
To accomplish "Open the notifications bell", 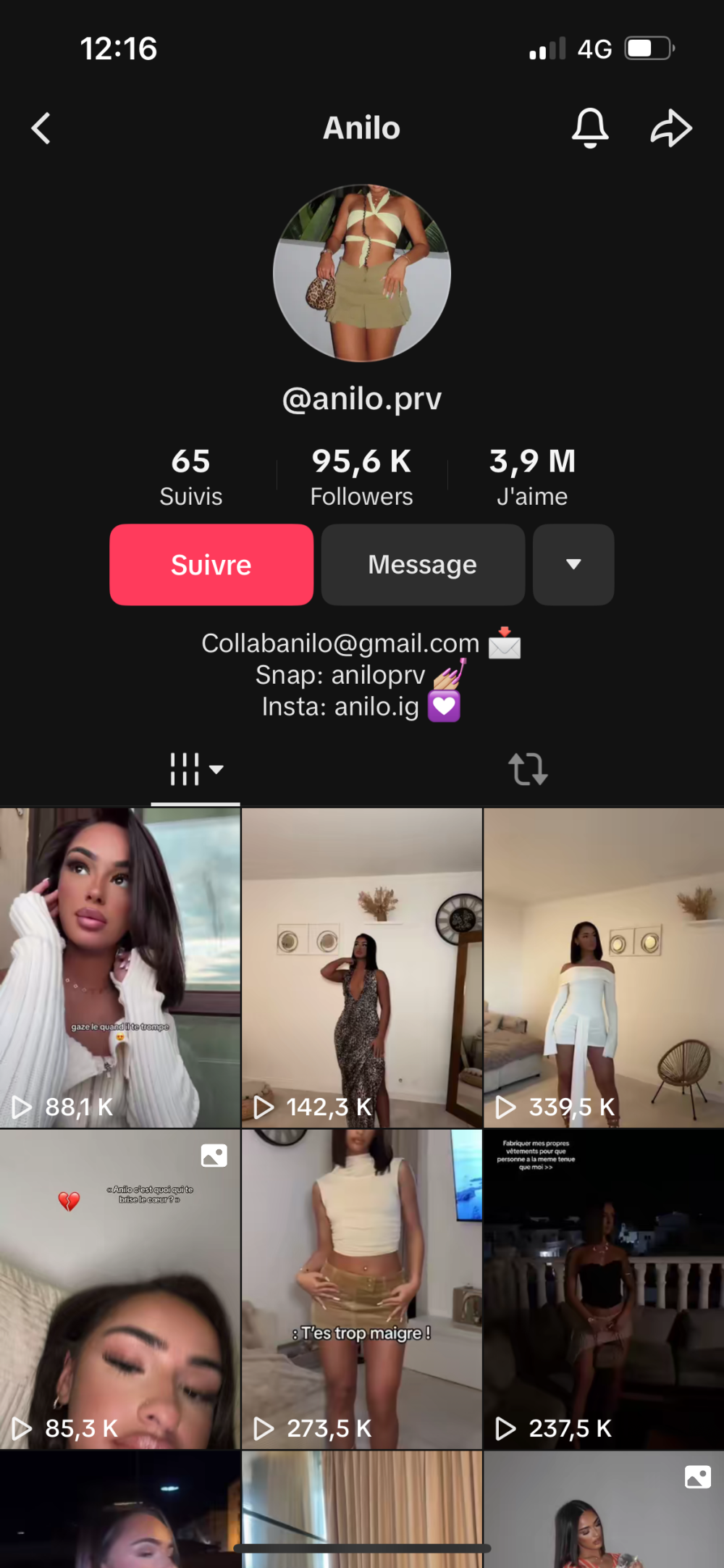I will tap(590, 128).
